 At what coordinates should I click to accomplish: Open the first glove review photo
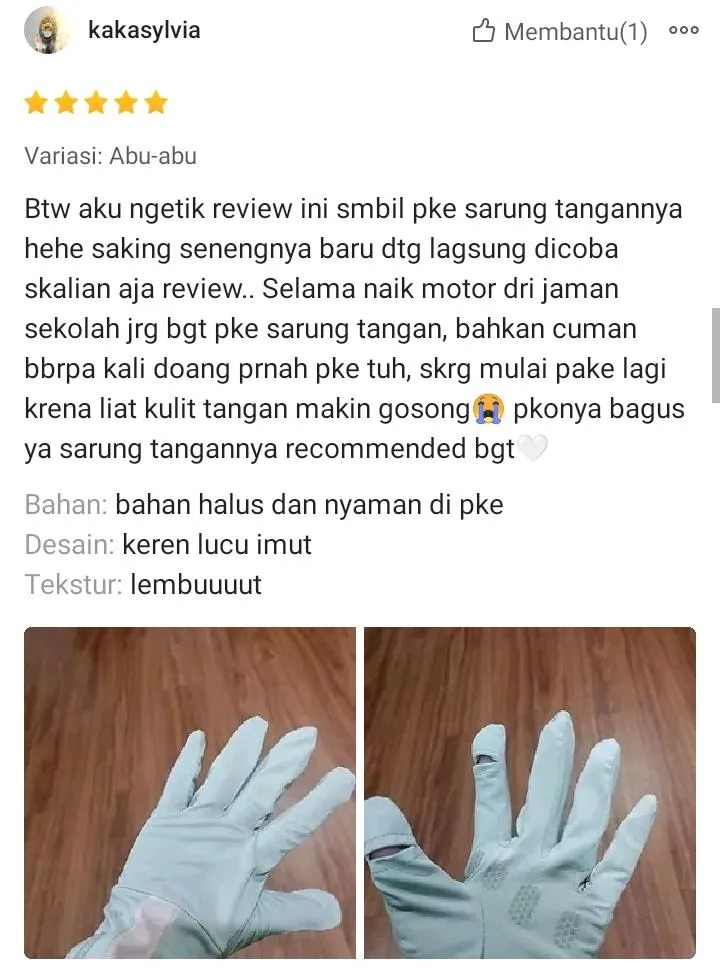[190, 790]
